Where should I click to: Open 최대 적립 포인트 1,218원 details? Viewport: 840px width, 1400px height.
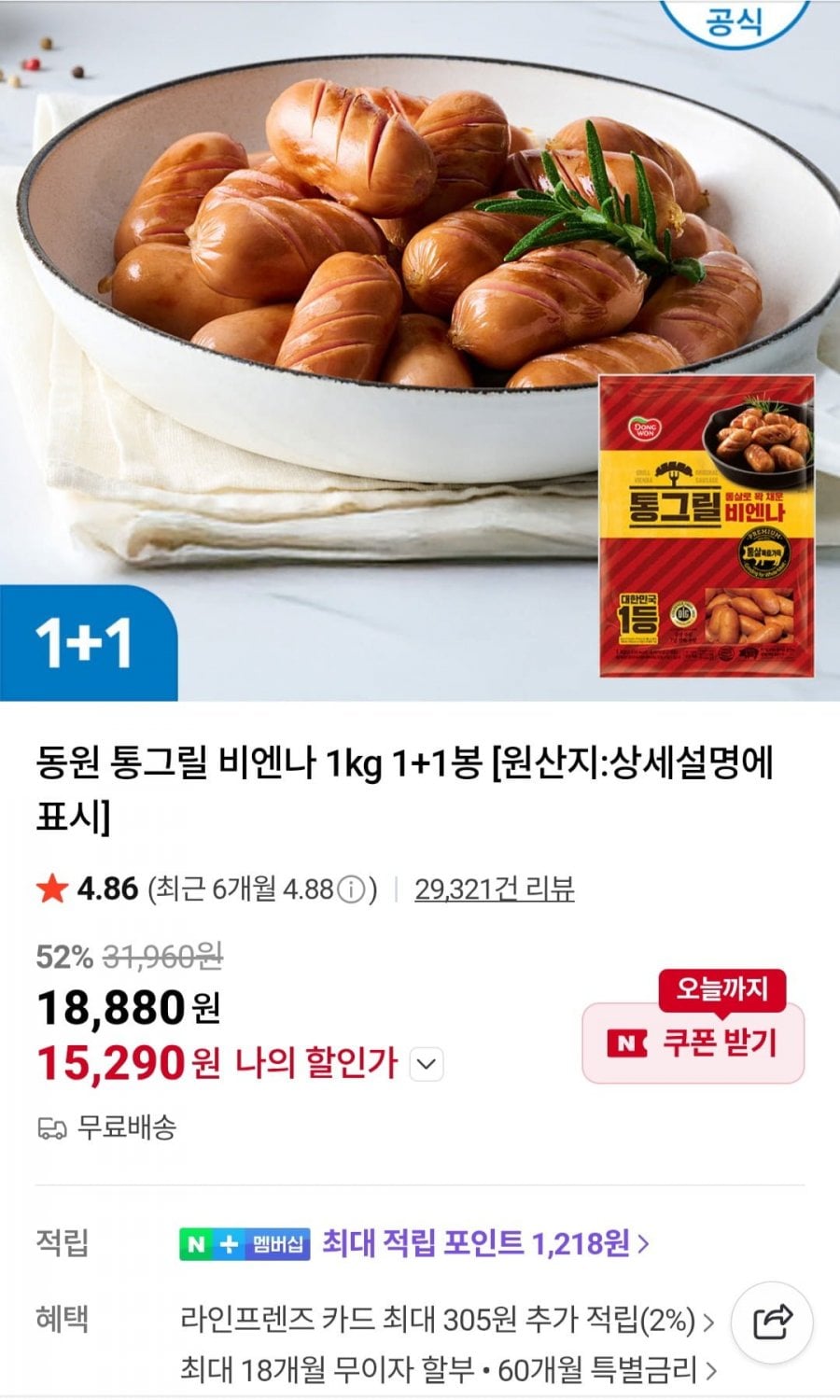(x=485, y=1243)
